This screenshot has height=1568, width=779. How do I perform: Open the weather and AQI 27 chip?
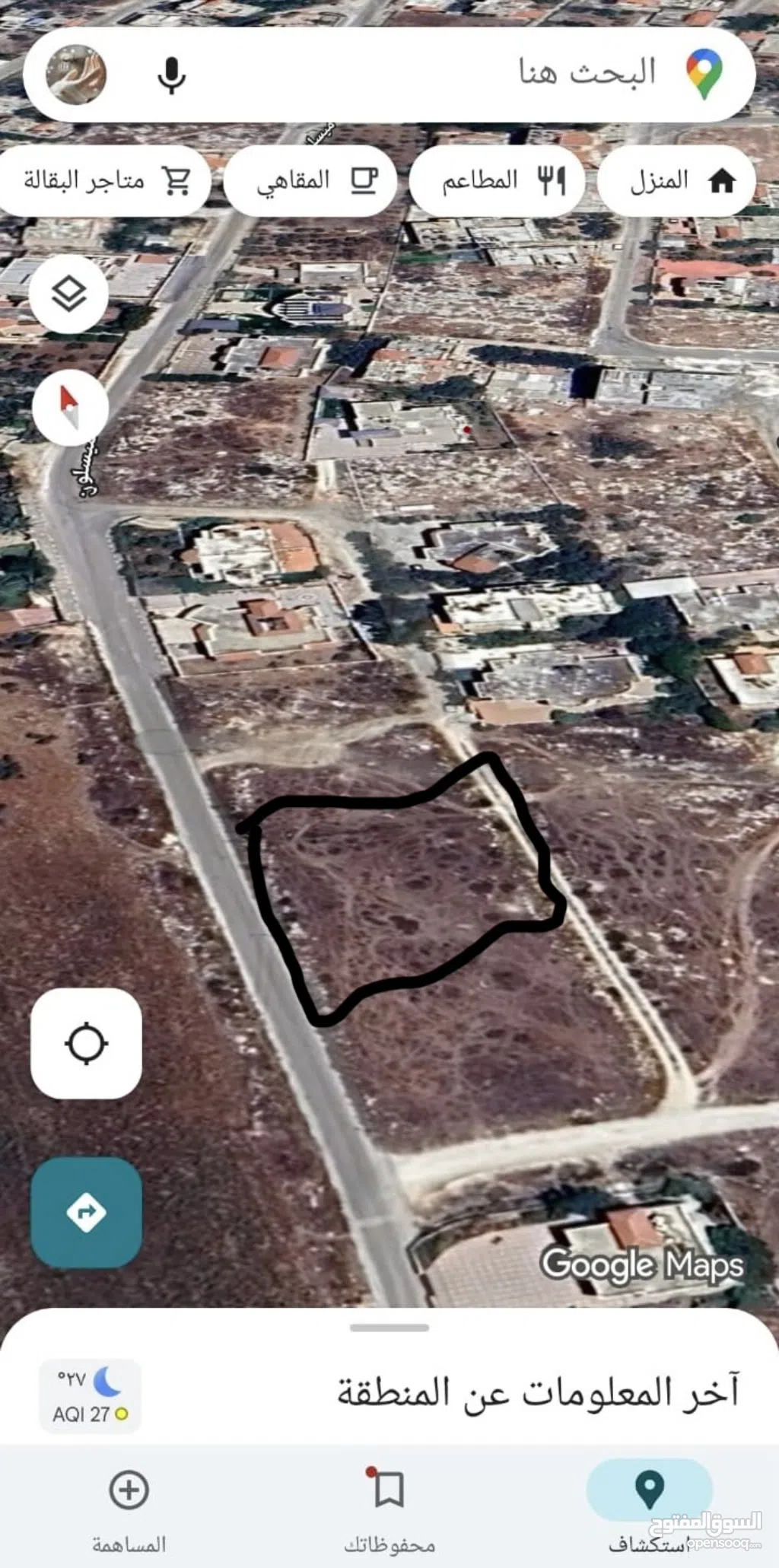pos(91,1396)
